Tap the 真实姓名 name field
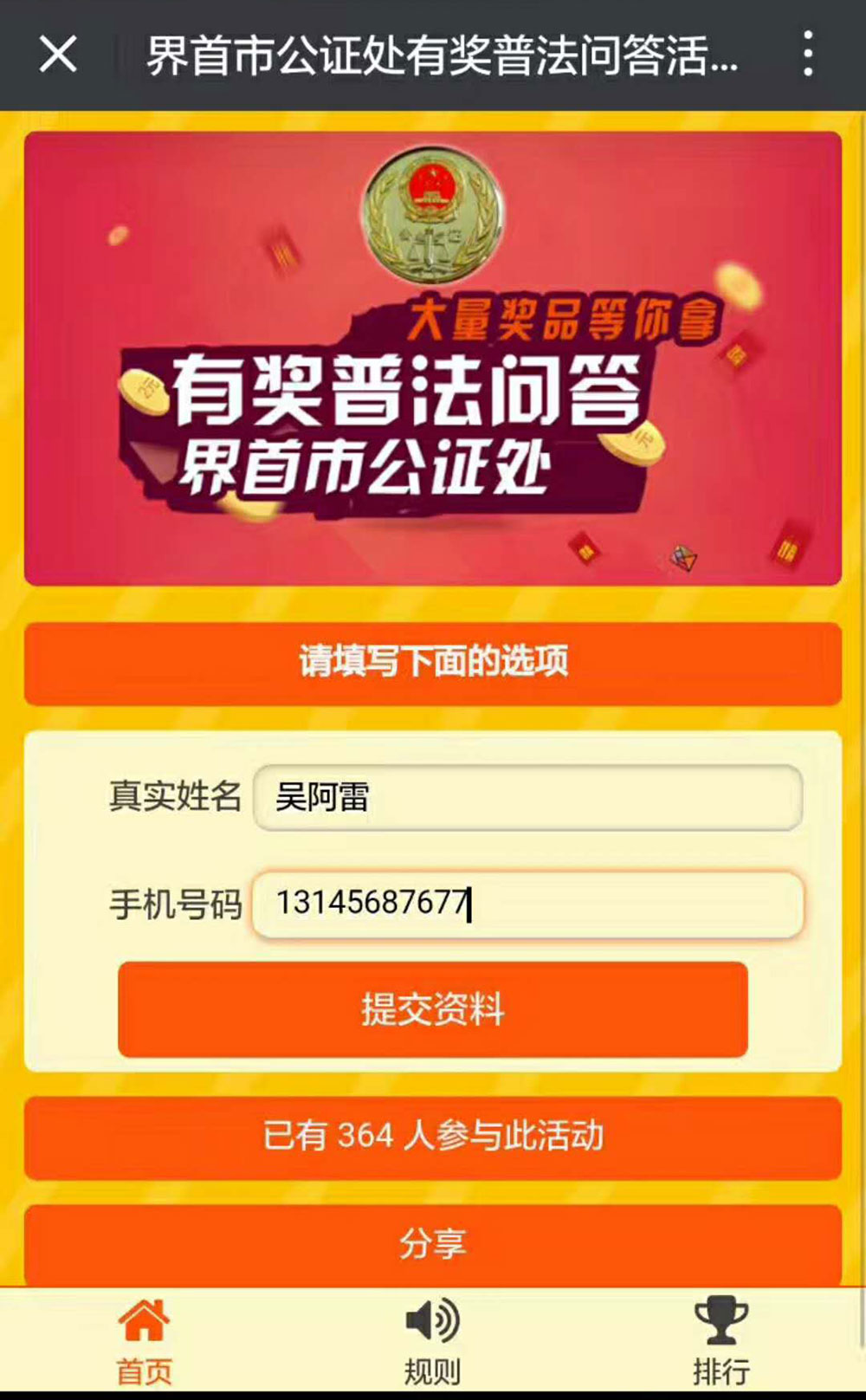Screen dimensions: 866x1400 click(527, 798)
